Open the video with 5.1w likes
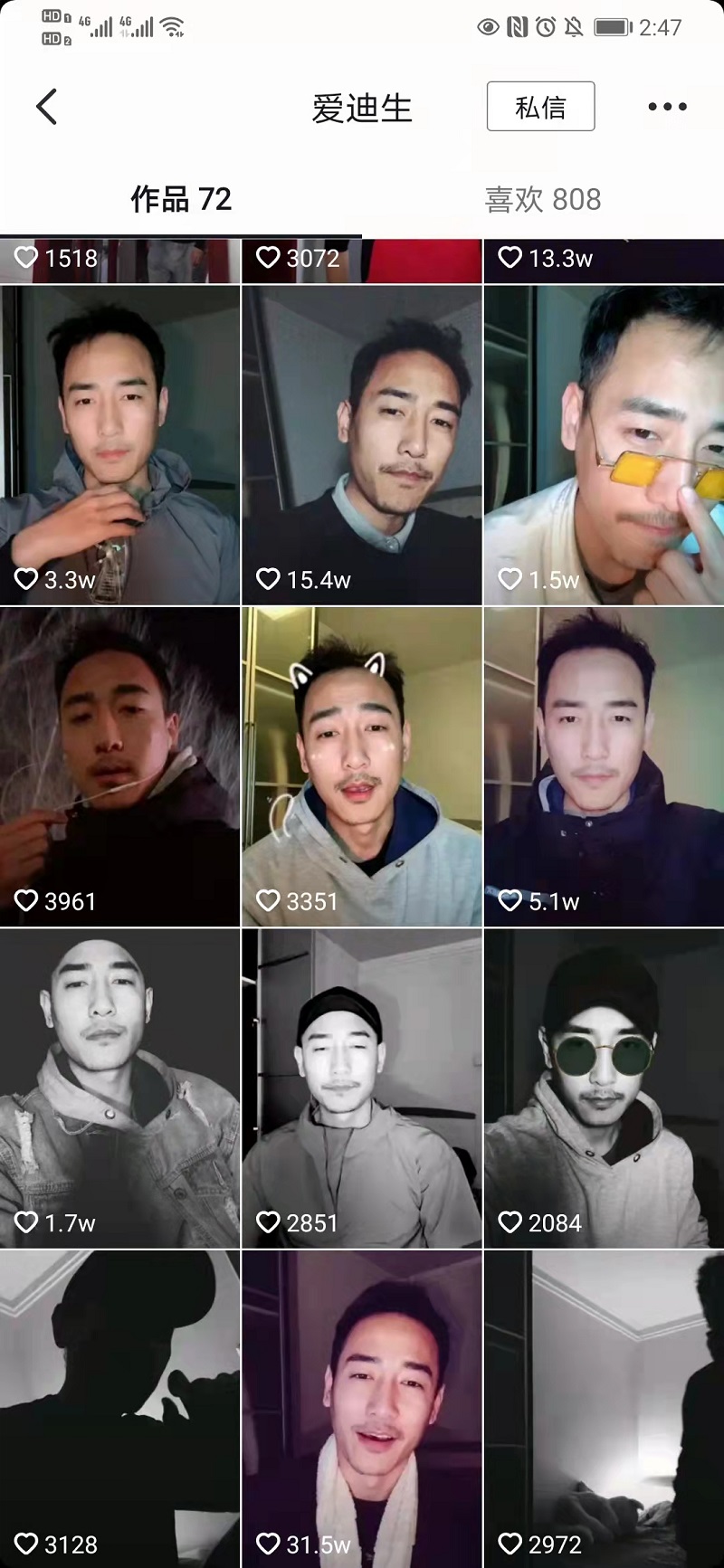The height and width of the screenshot is (1568, 724). coord(604,766)
